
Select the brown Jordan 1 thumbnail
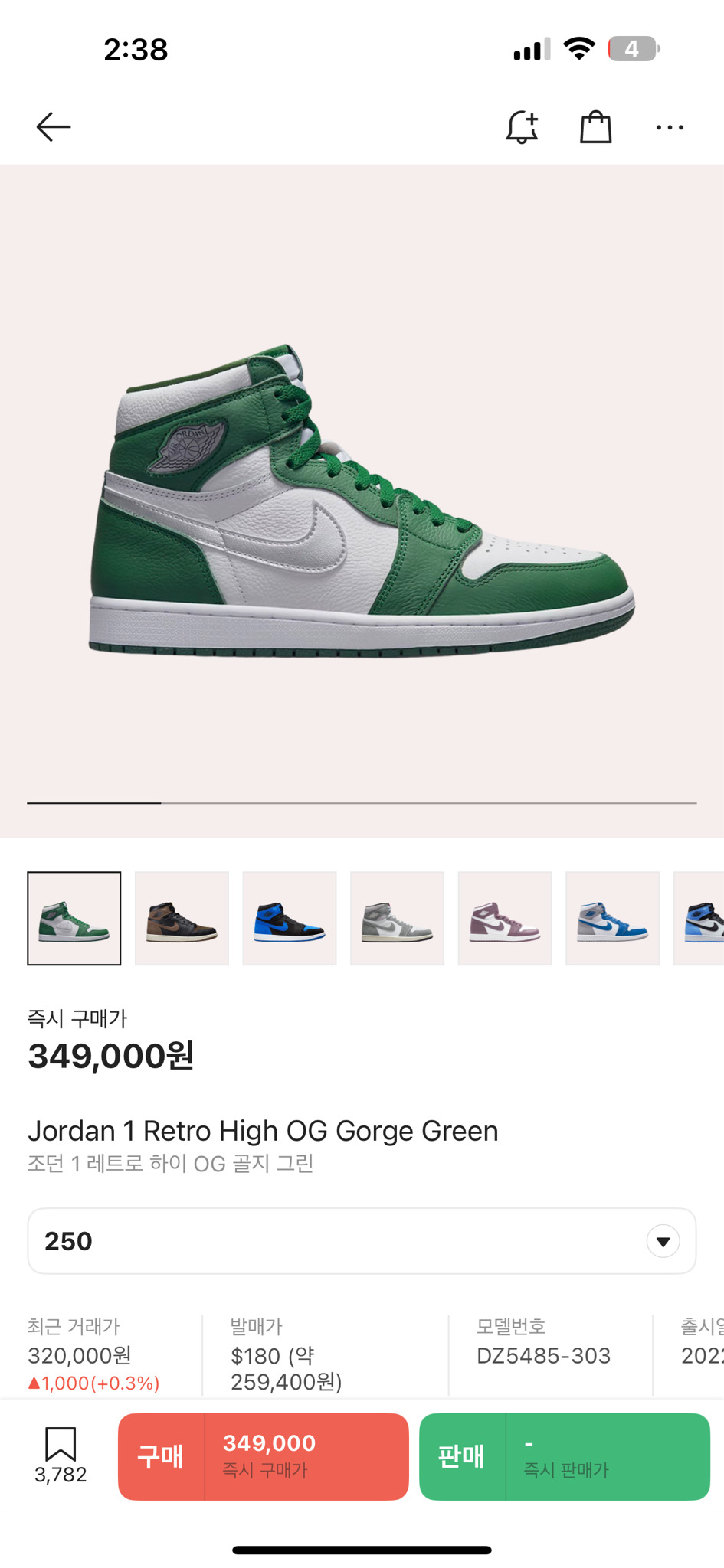click(182, 918)
